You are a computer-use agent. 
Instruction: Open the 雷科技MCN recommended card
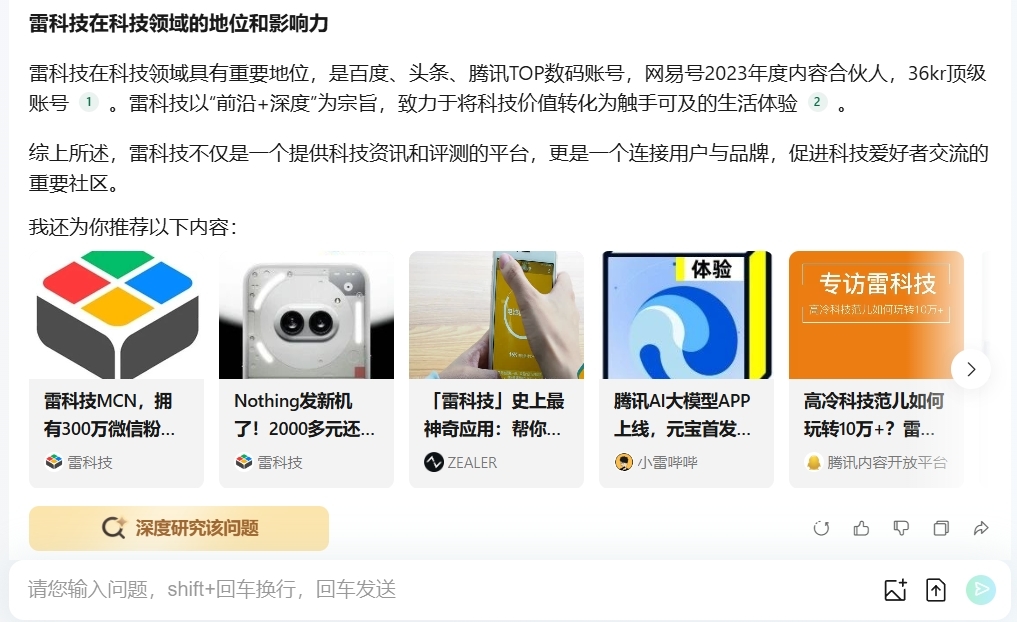pyautogui.click(x=116, y=368)
